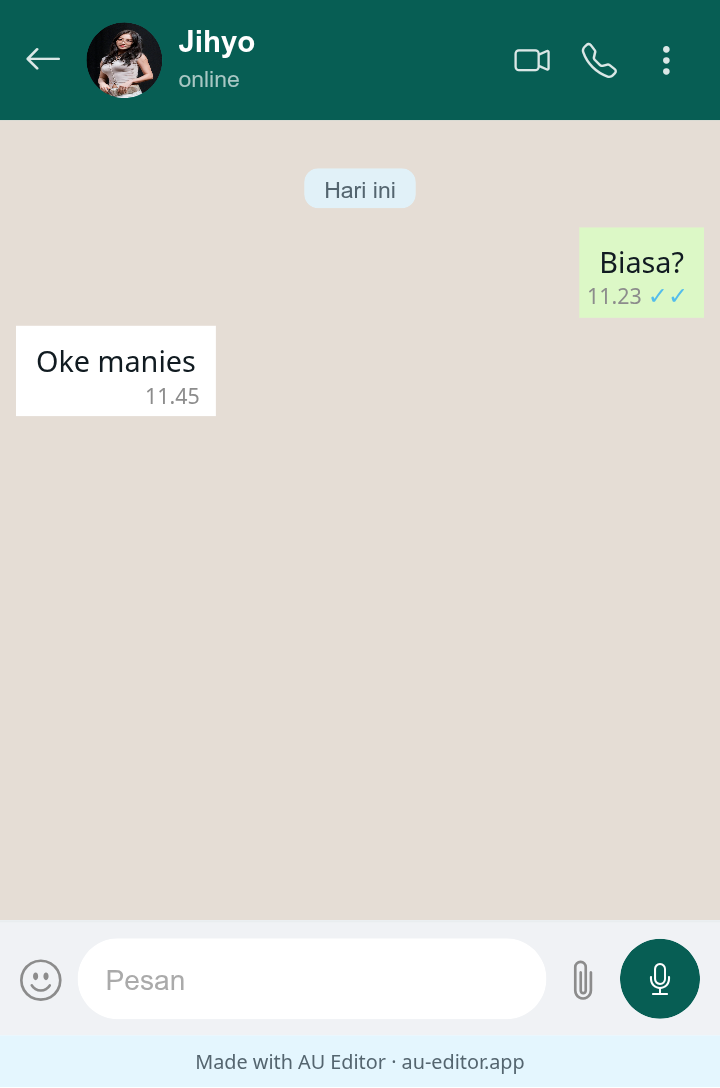Tap the microphone to record voice message
The width and height of the screenshot is (720, 1088).
point(659,979)
